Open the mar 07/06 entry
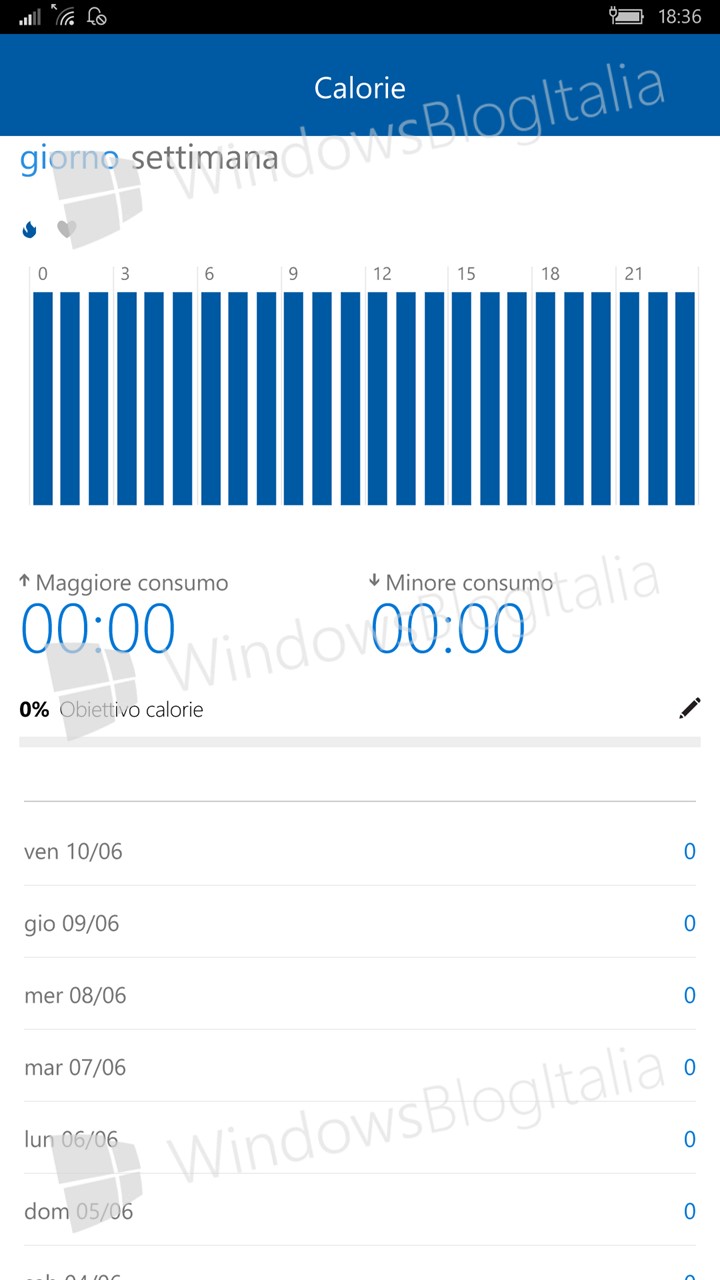 tap(360, 1067)
